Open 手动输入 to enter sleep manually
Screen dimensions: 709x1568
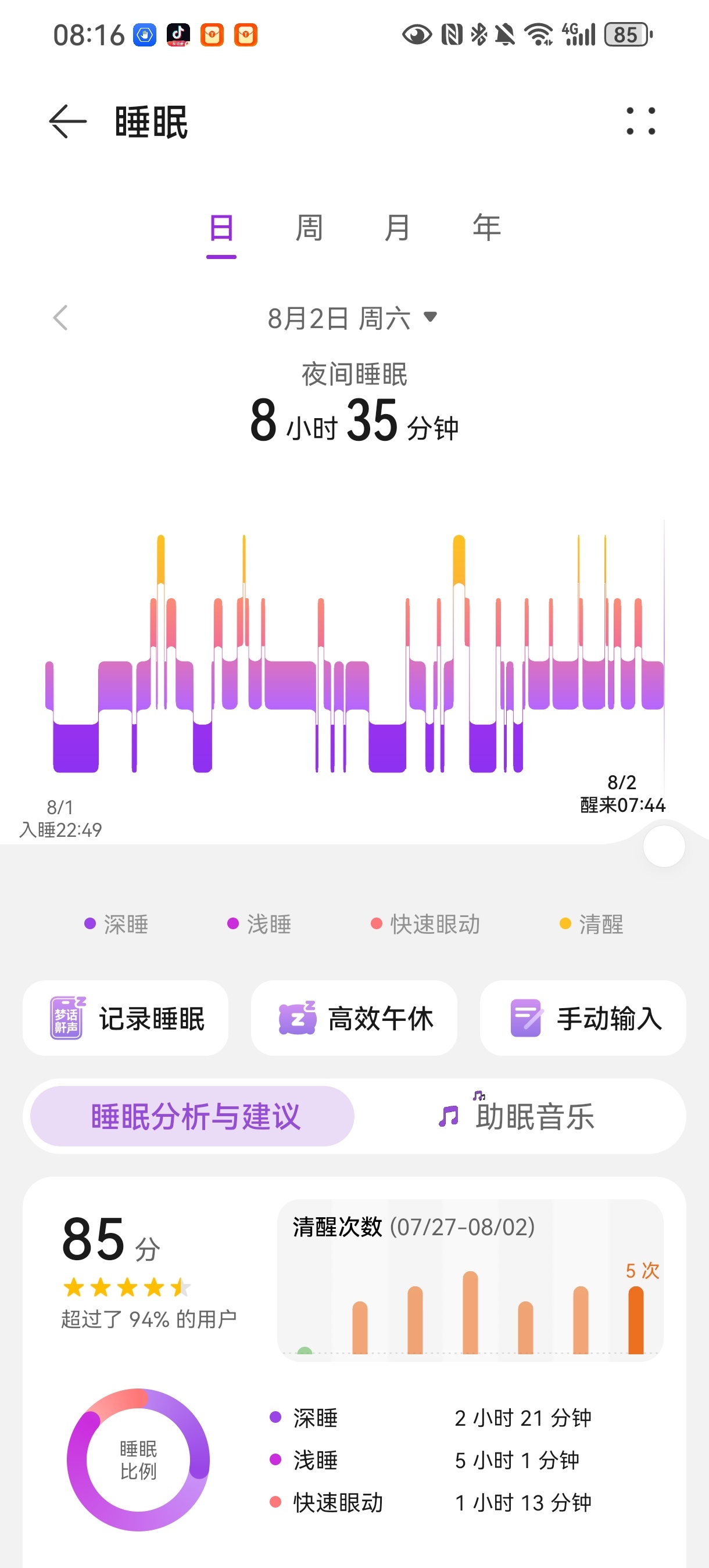point(583,1019)
